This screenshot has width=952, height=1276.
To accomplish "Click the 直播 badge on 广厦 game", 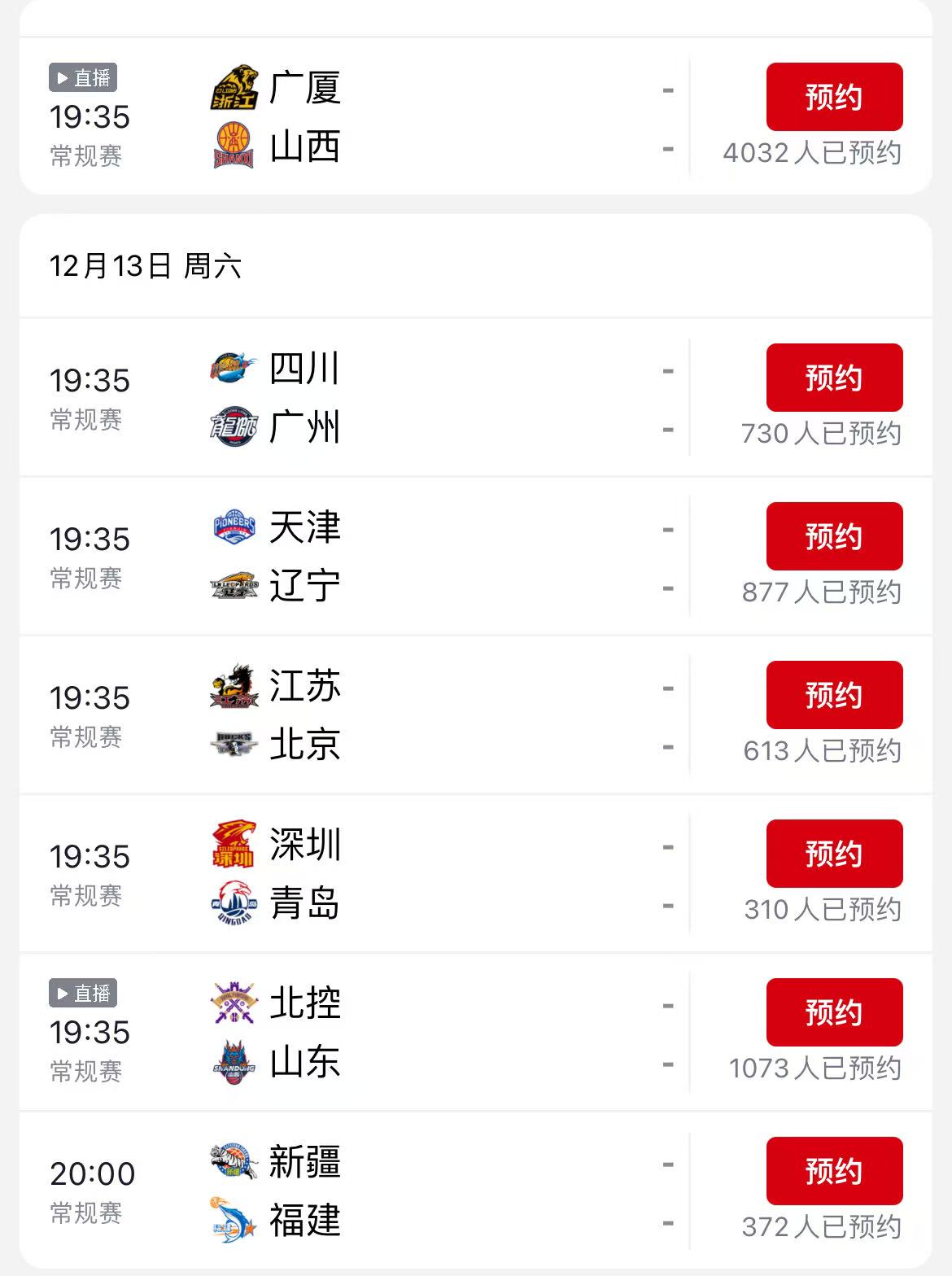I will (x=82, y=79).
